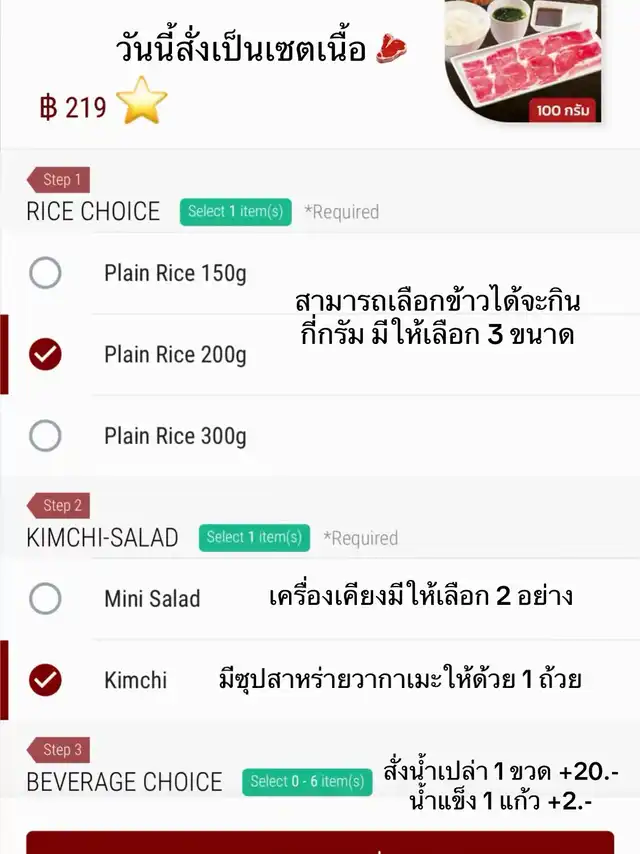The height and width of the screenshot is (854, 640).
Task: Select the Plain Rice 150g option
Action: 46,273
